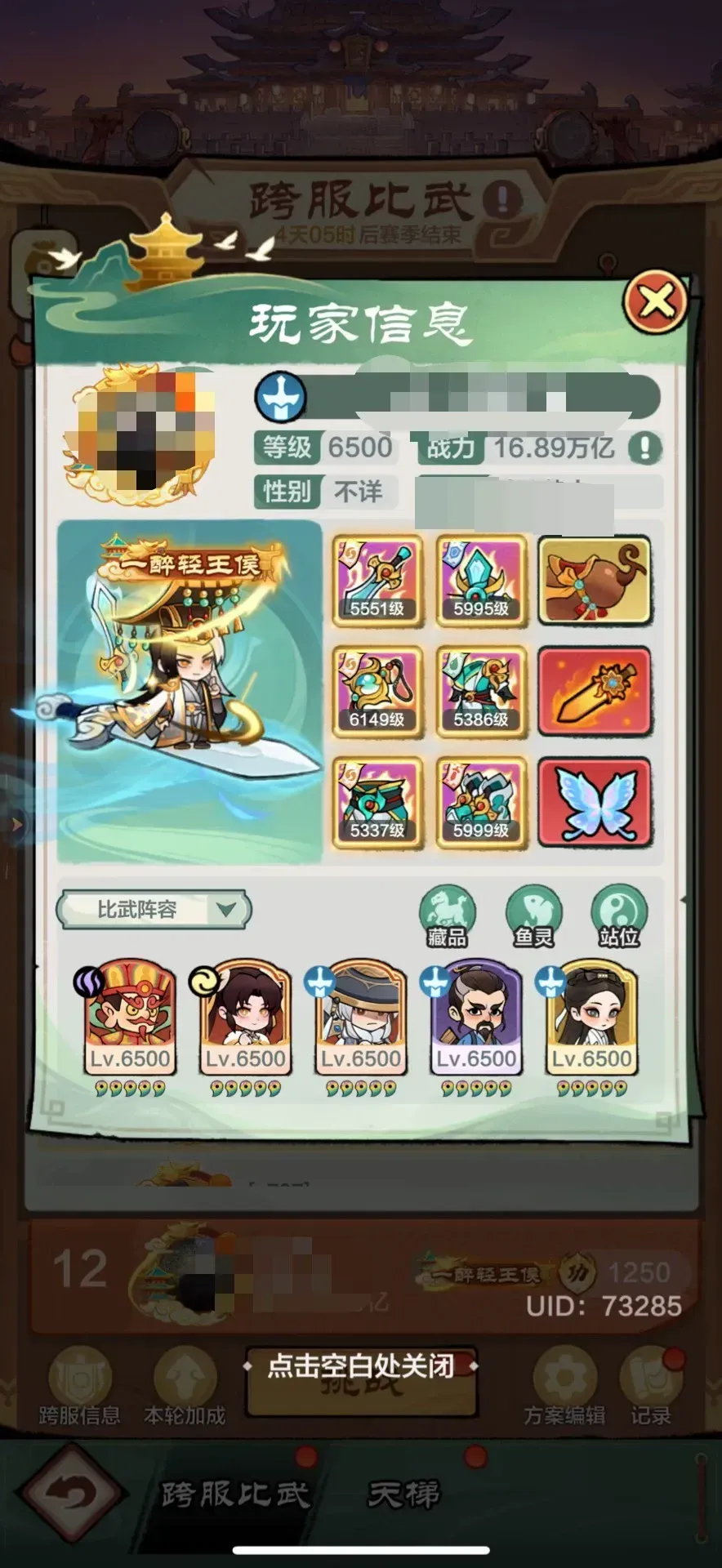View the butterfly wings item
This screenshot has height=1568, width=722.
tap(594, 803)
